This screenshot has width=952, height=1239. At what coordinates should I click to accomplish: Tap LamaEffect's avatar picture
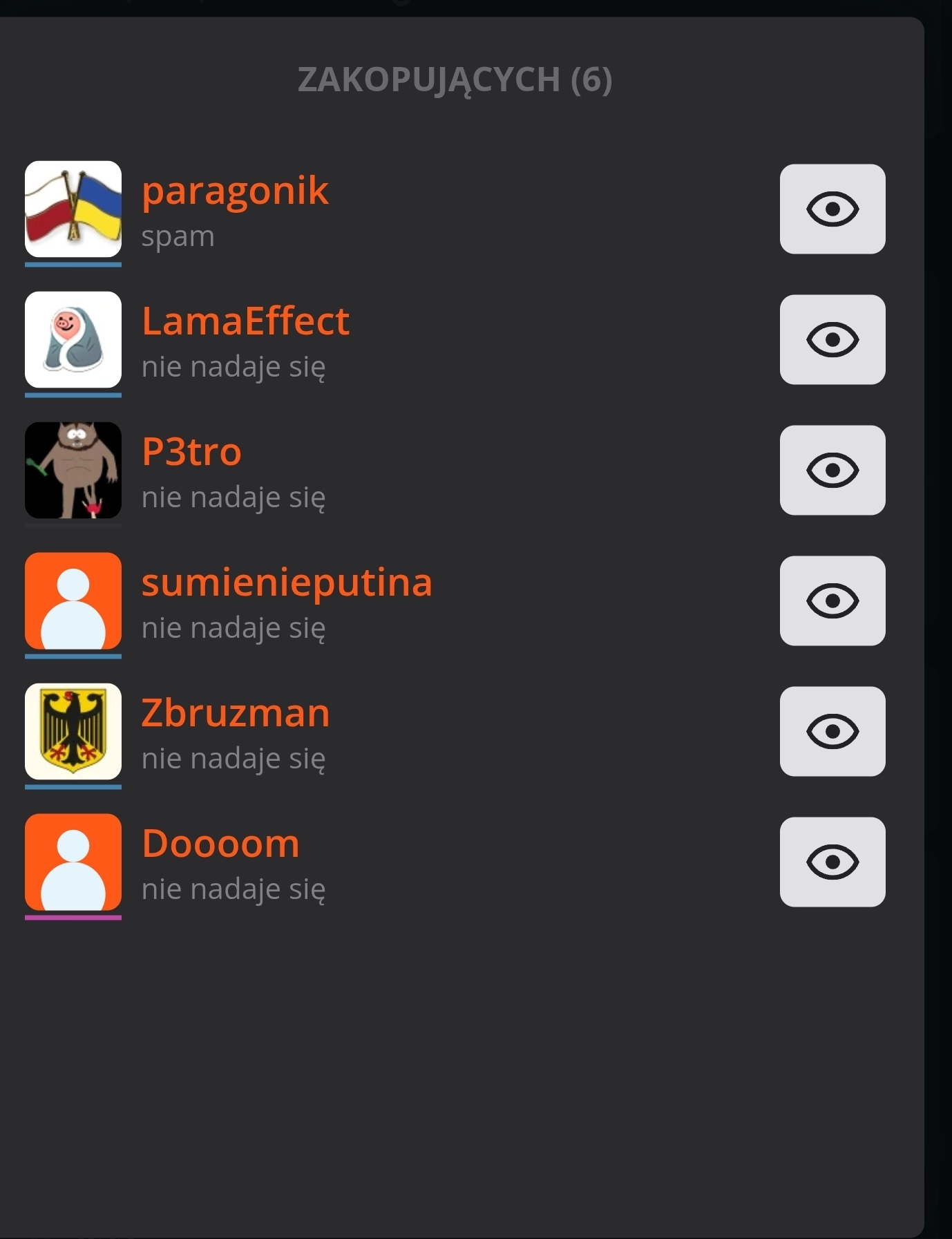click(x=73, y=339)
